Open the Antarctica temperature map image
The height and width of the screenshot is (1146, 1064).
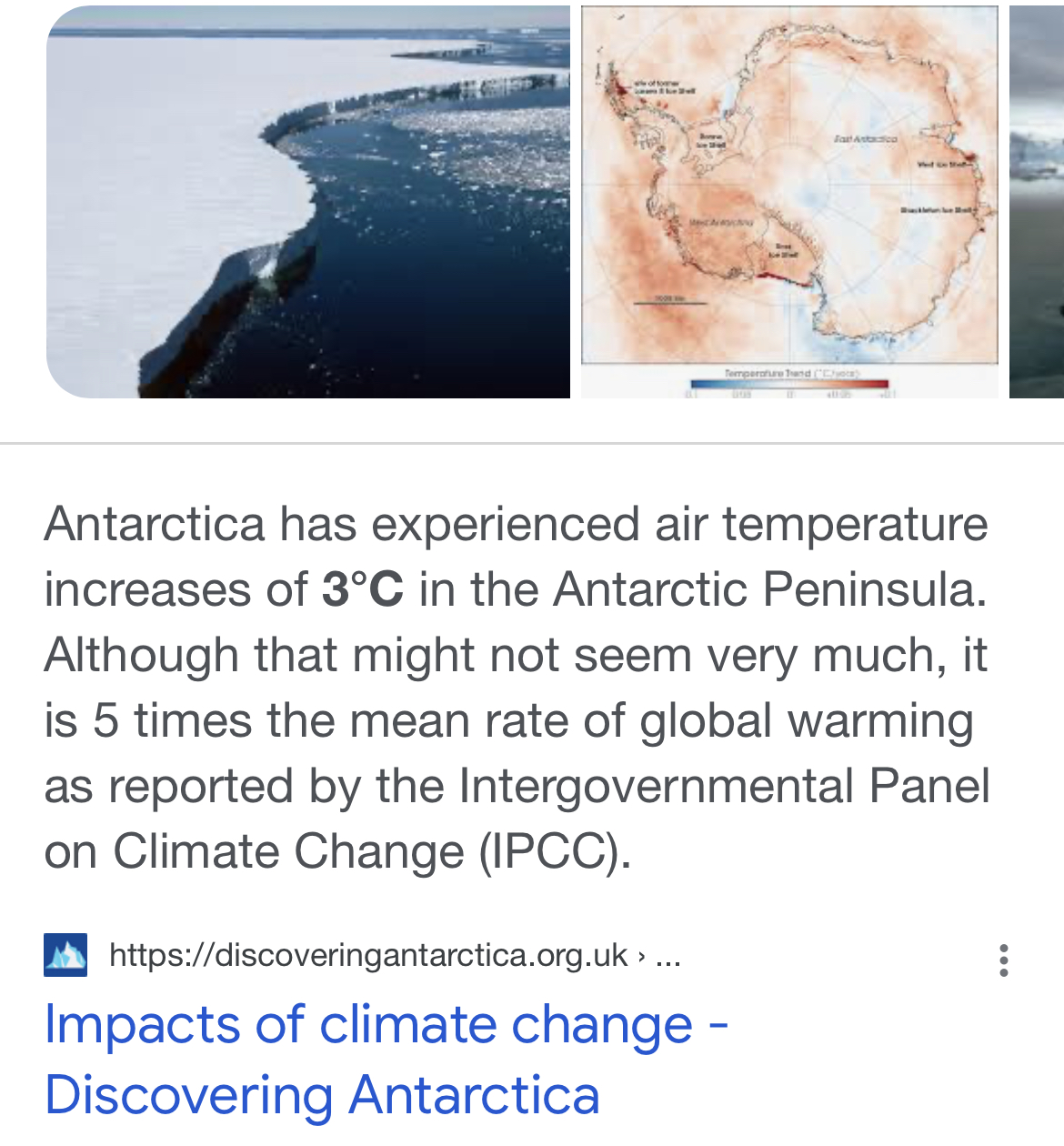(x=789, y=202)
